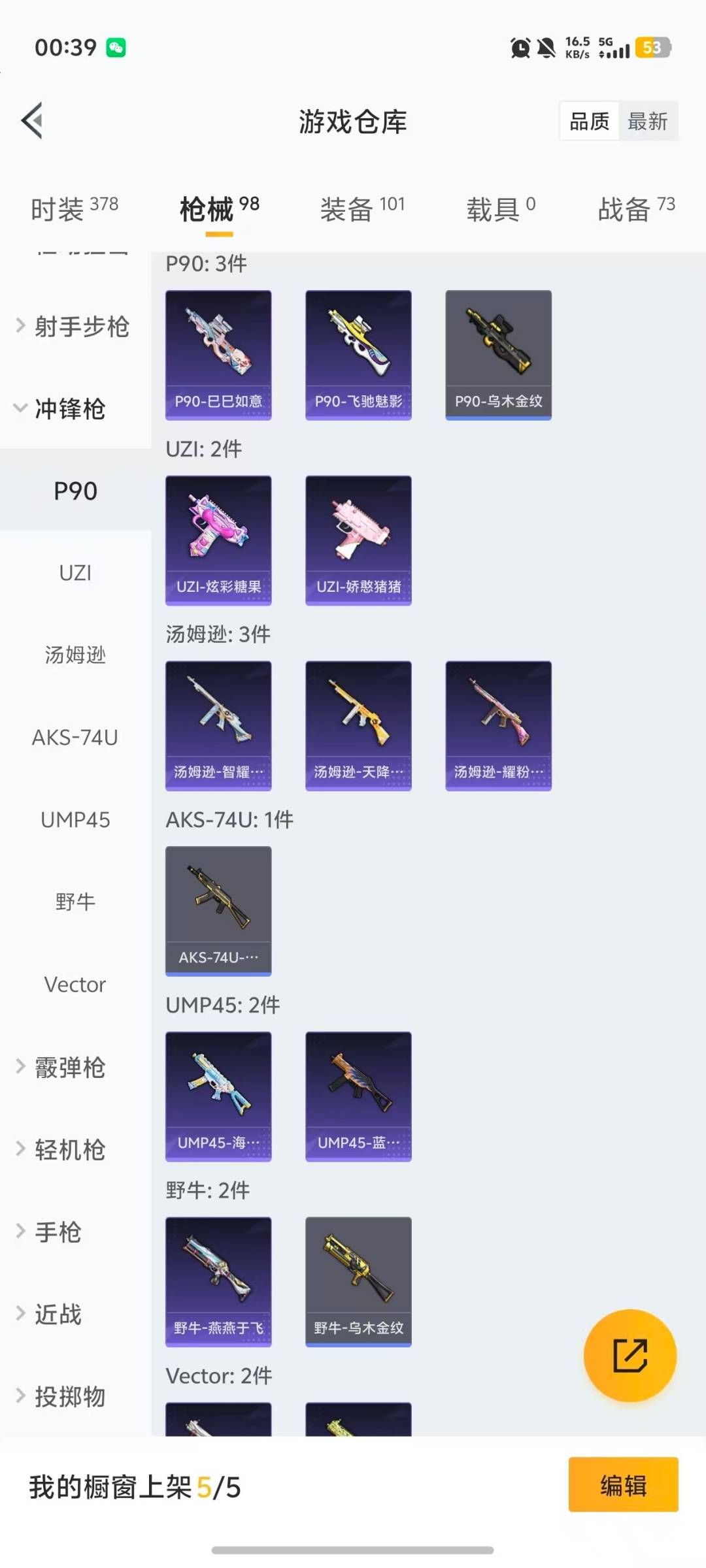Click the back arrow to leave 游戏仓库
Image resolution: width=706 pixels, height=1568 pixels.
(31, 120)
